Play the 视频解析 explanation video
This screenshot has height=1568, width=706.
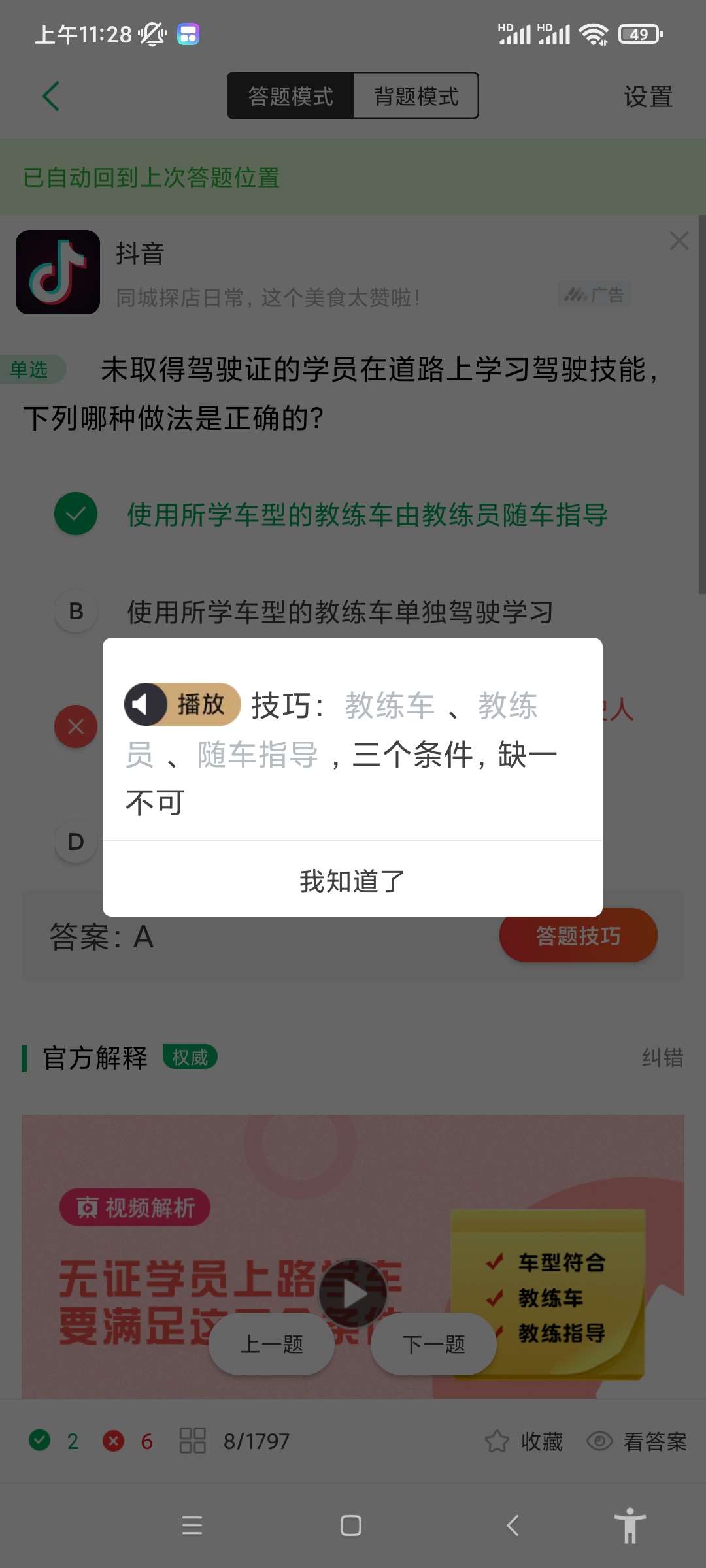point(353,1294)
